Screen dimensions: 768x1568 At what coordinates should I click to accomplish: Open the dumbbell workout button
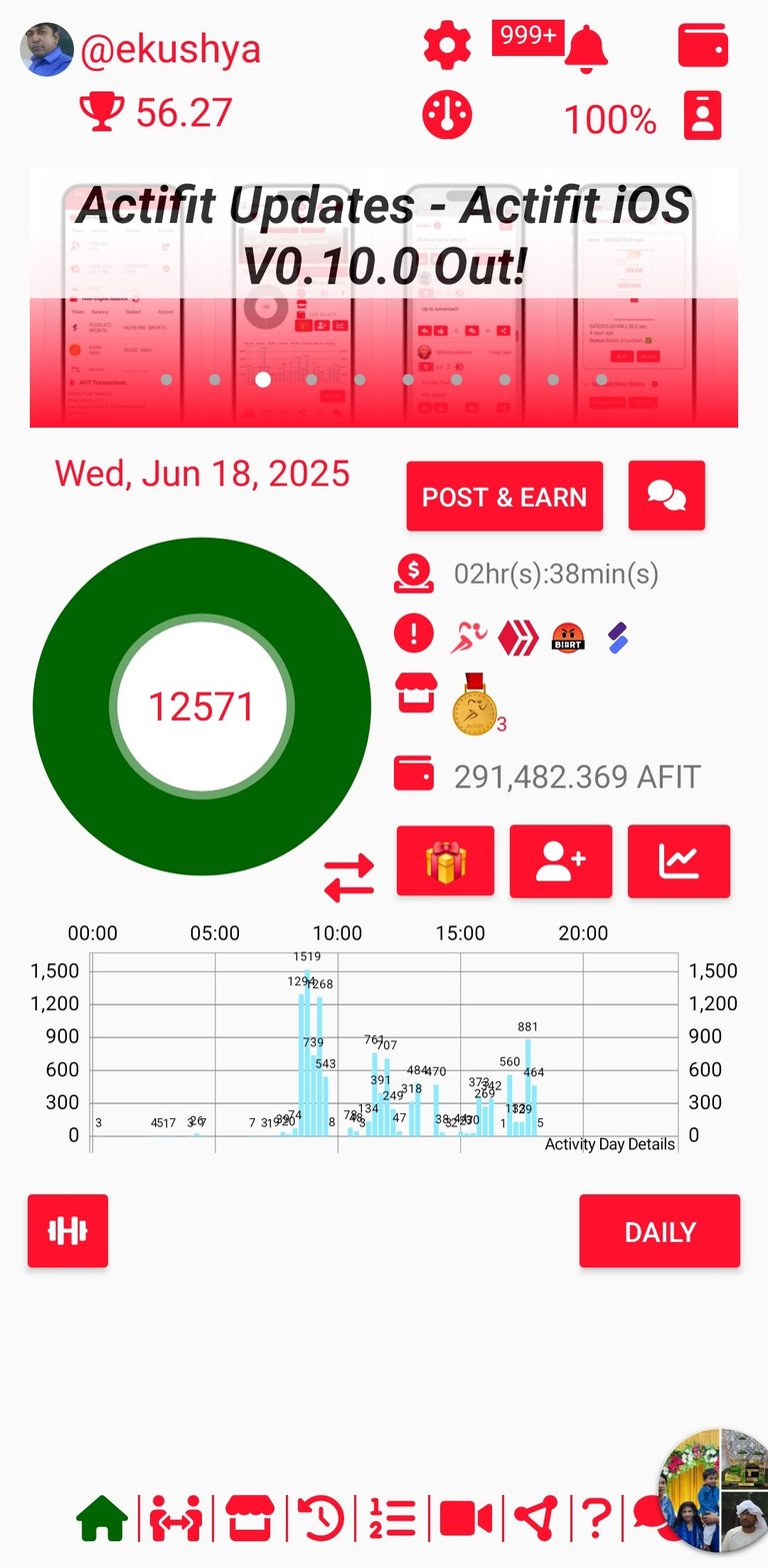(68, 1231)
